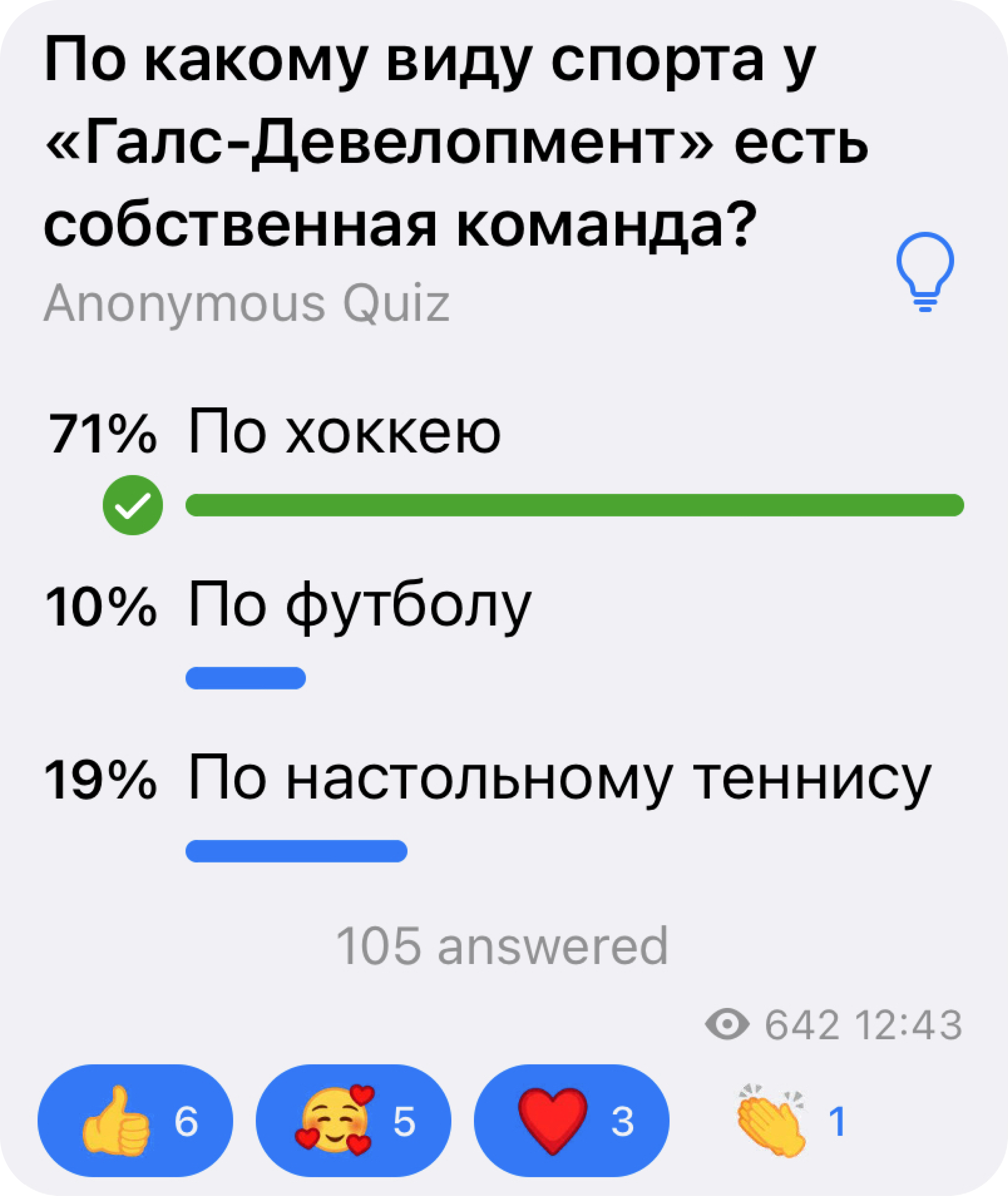Toggle the red heart reaction
1008x1196 pixels.
pyautogui.click(x=571, y=1121)
